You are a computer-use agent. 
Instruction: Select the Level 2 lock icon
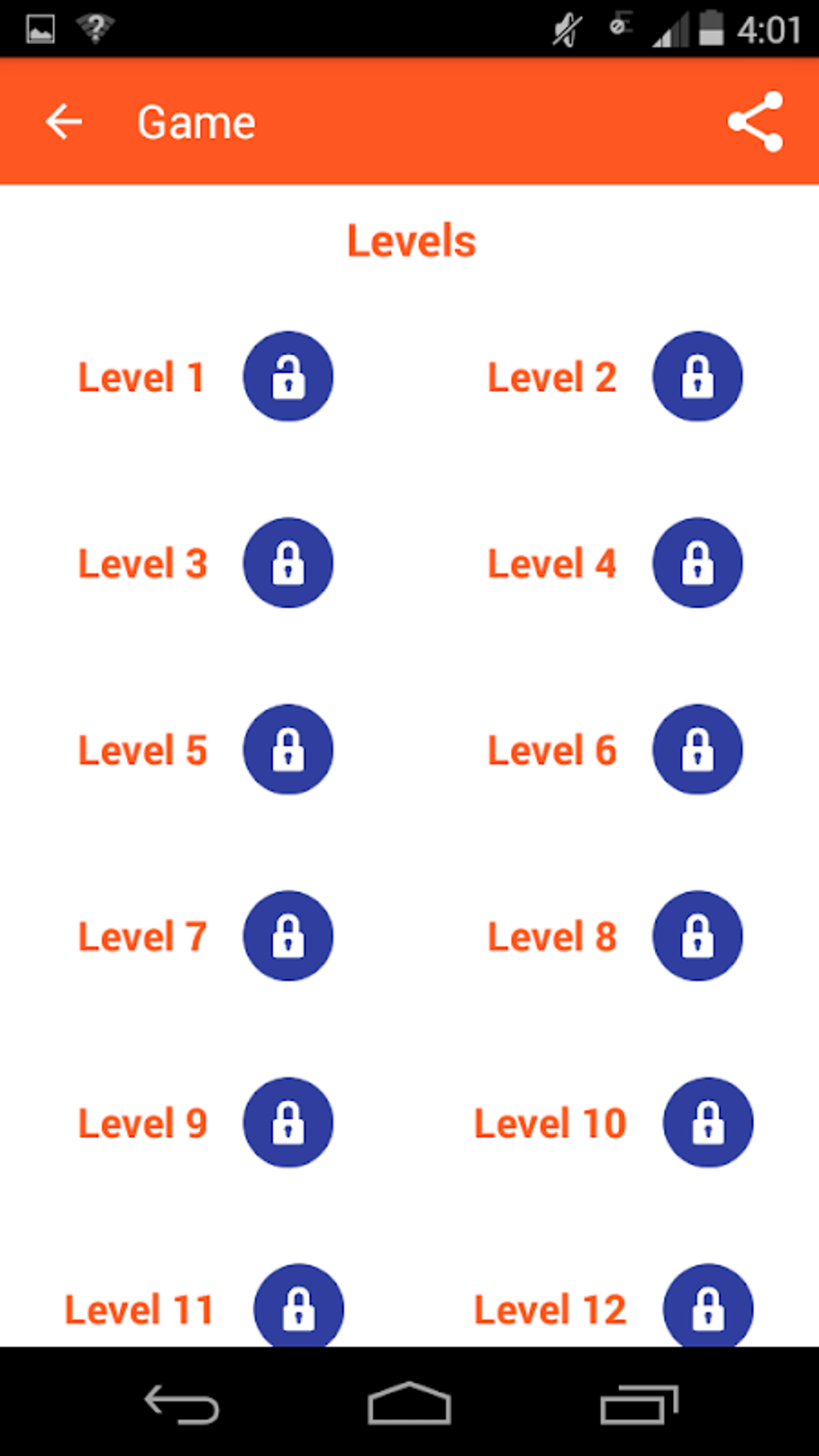[698, 376]
